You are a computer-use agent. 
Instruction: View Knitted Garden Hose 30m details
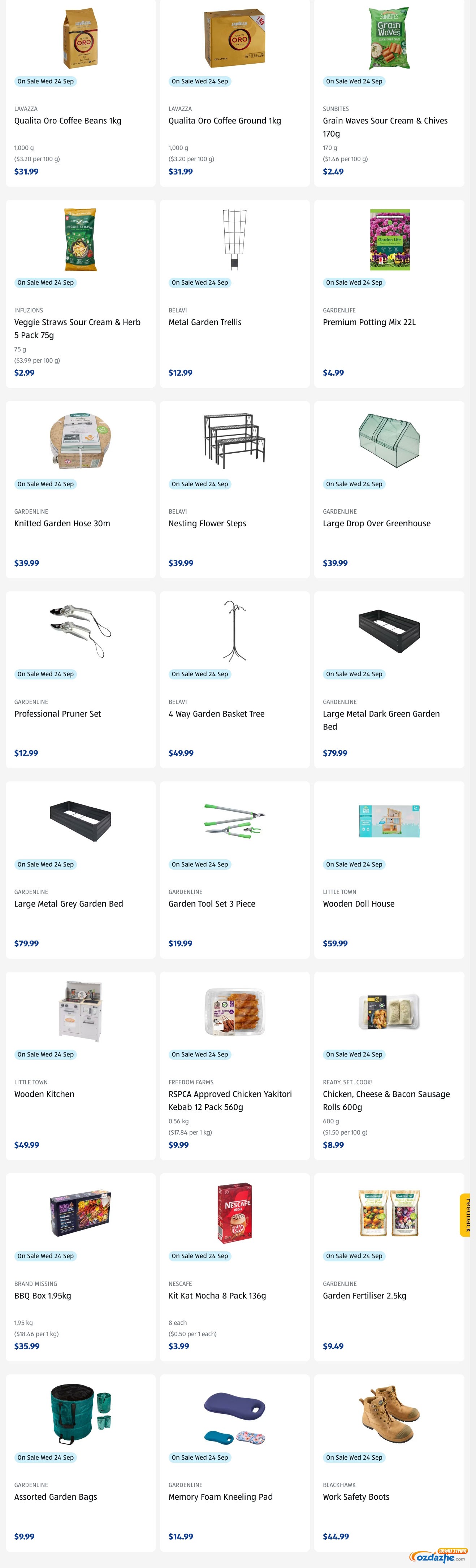62,523
